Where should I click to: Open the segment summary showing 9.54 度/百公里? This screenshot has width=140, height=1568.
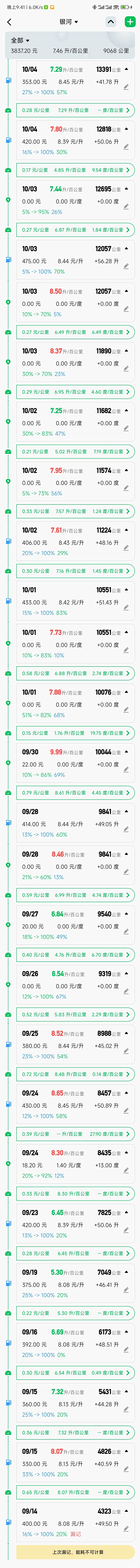coord(75,171)
